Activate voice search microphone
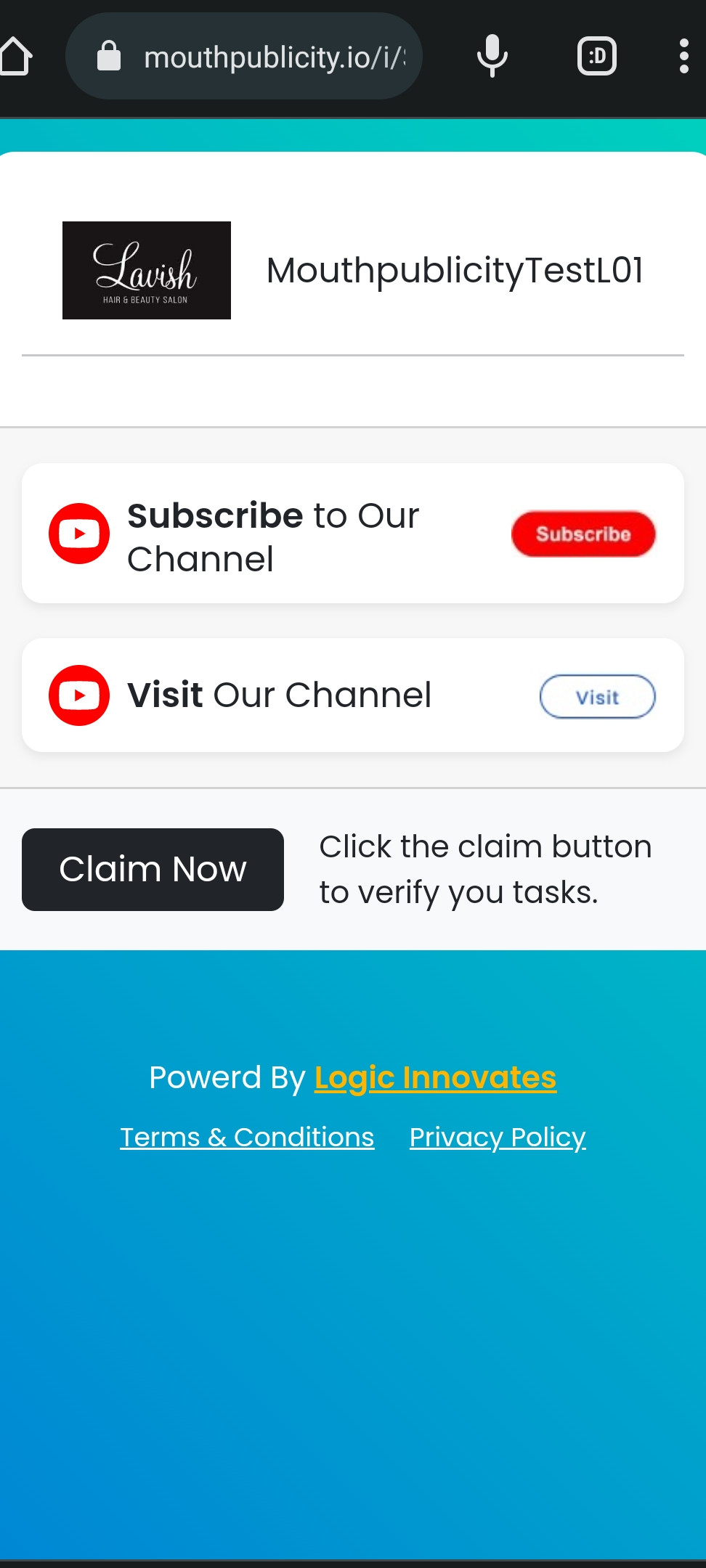706x1568 pixels. [492, 56]
